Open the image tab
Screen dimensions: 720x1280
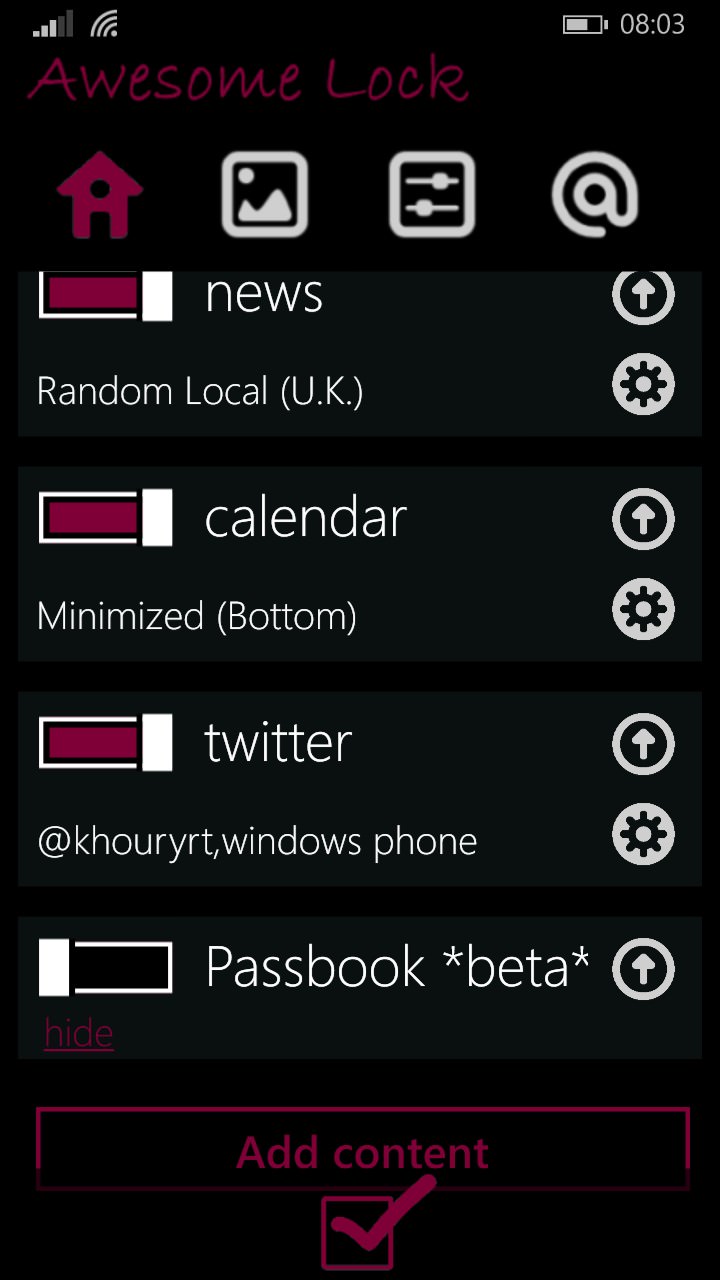click(264, 194)
